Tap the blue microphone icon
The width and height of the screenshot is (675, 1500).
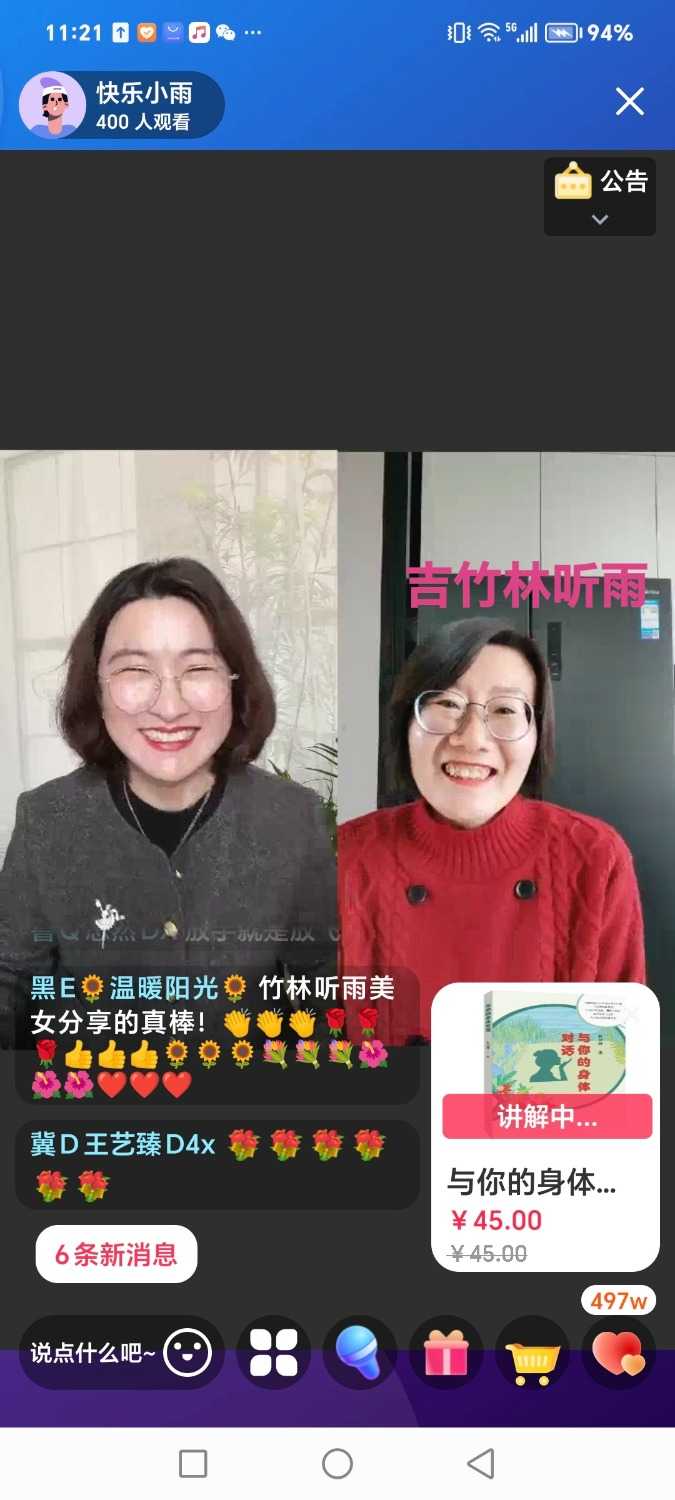359,1353
